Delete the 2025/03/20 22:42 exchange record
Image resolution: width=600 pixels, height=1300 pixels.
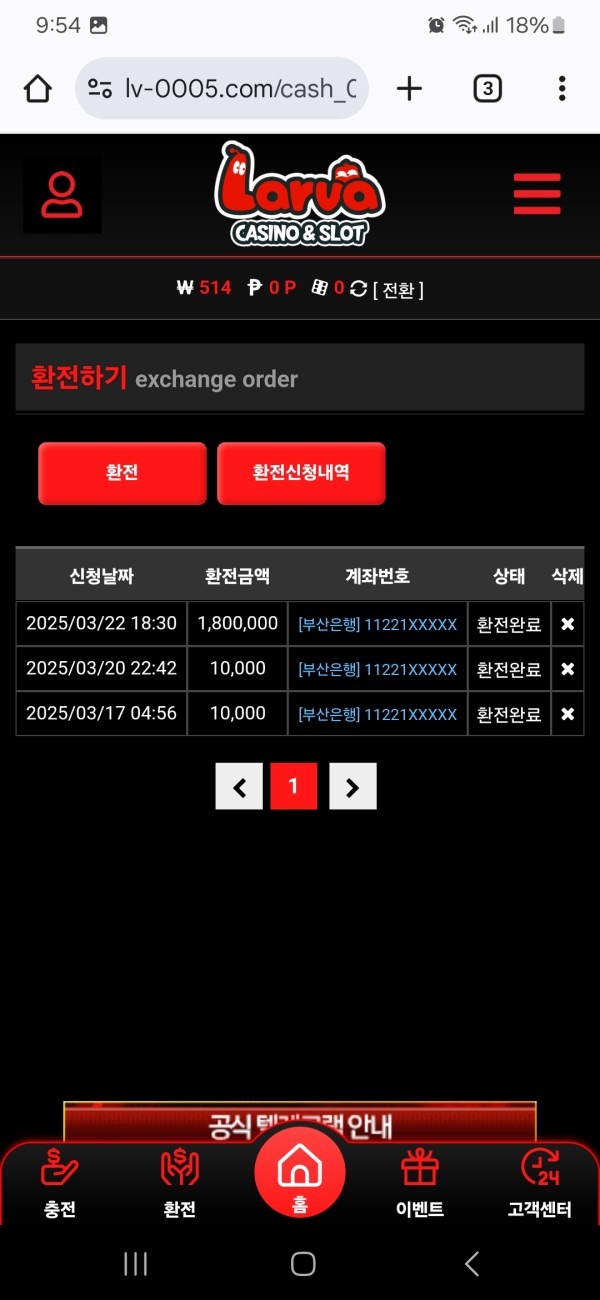pyautogui.click(x=567, y=669)
